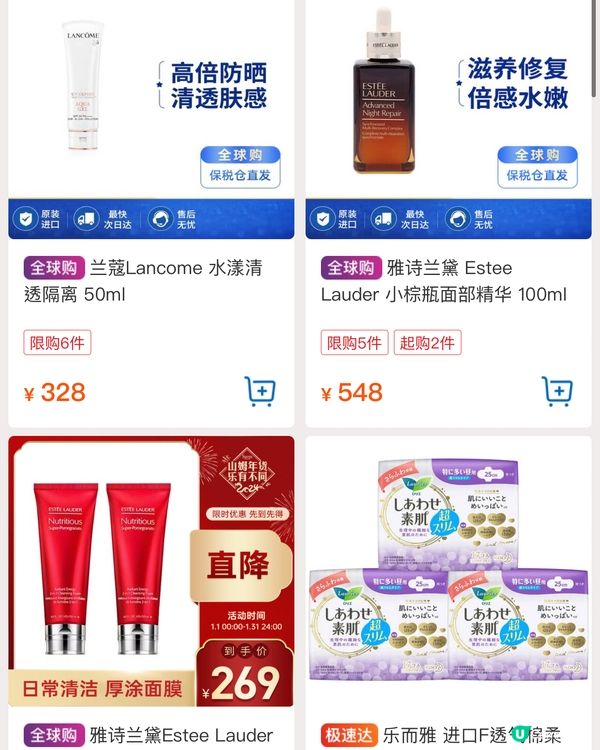Add Estee Lauder 小棕瓶面部精华 to cart
Image resolution: width=600 pixels, height=750 pixels.
[557, 391]
